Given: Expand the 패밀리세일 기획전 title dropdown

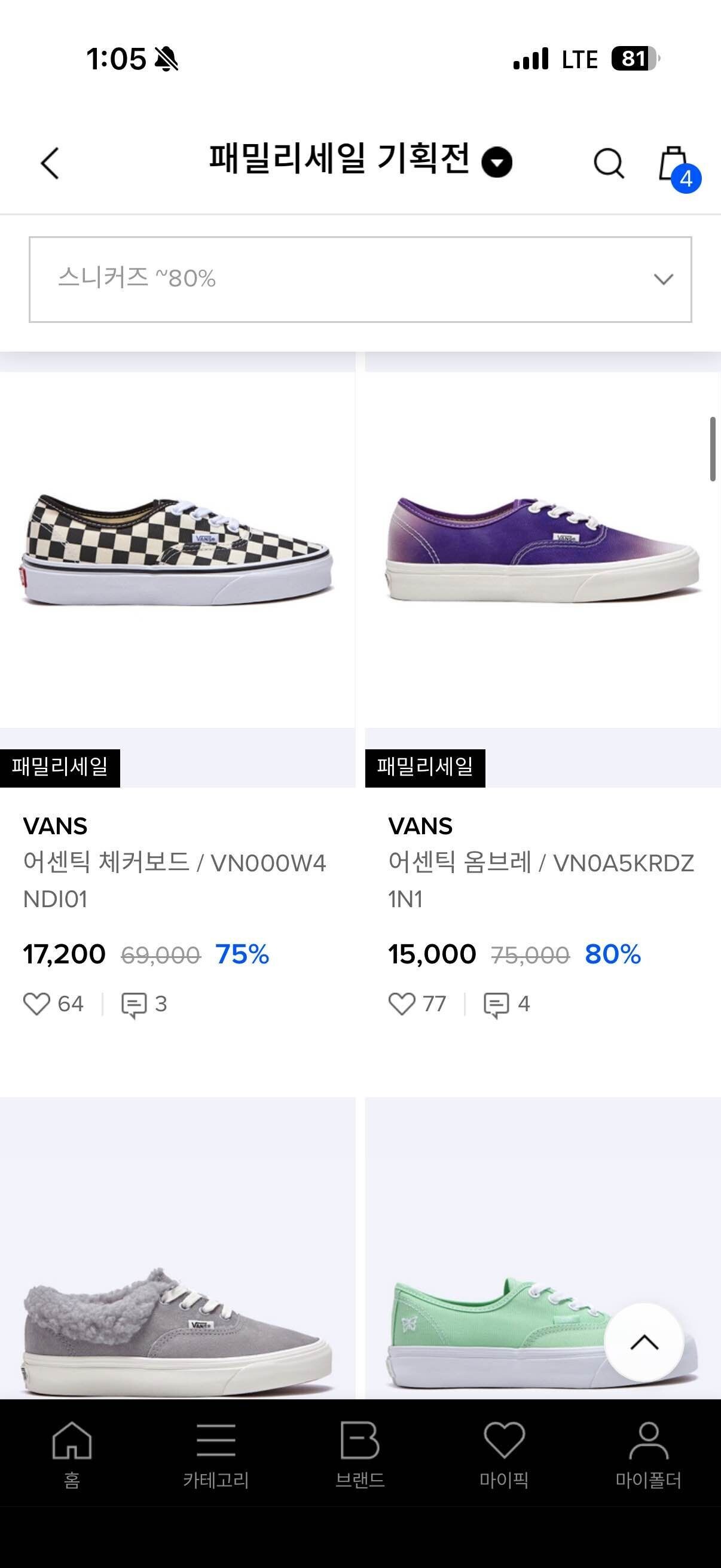Looking at the screenshot, I should coord(499,161).
